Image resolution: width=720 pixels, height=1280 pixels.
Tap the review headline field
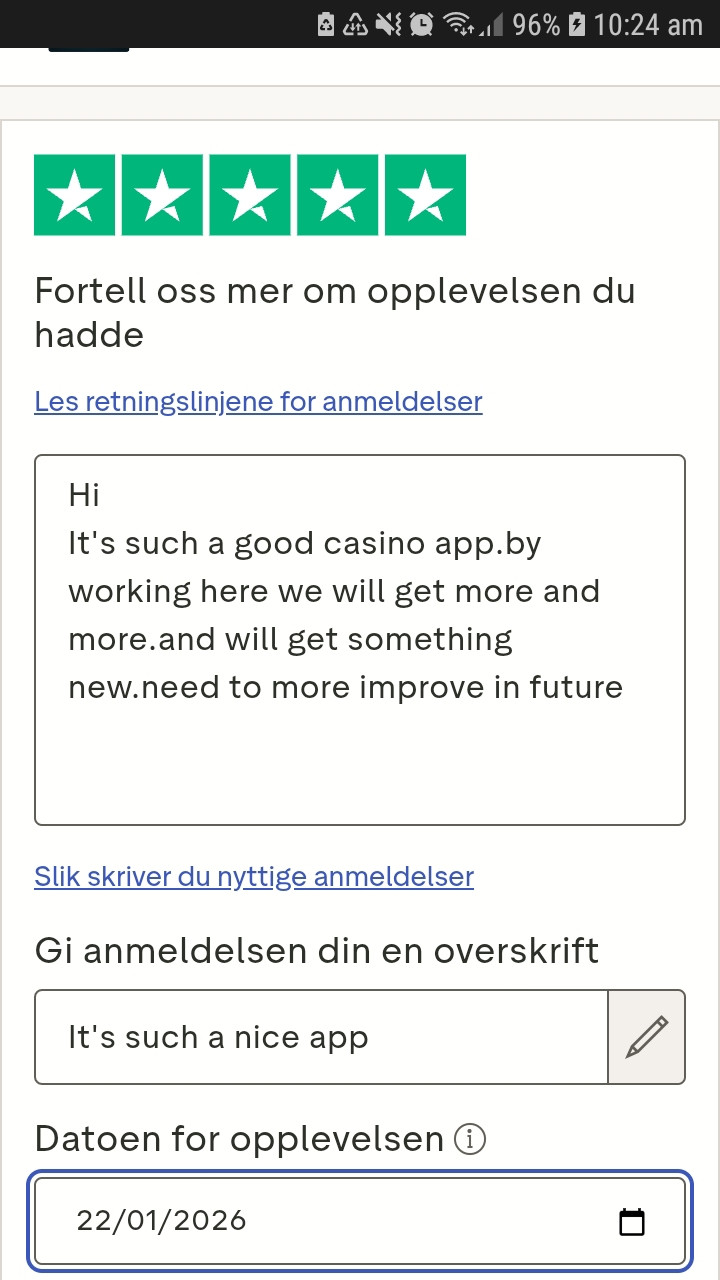321,1037
